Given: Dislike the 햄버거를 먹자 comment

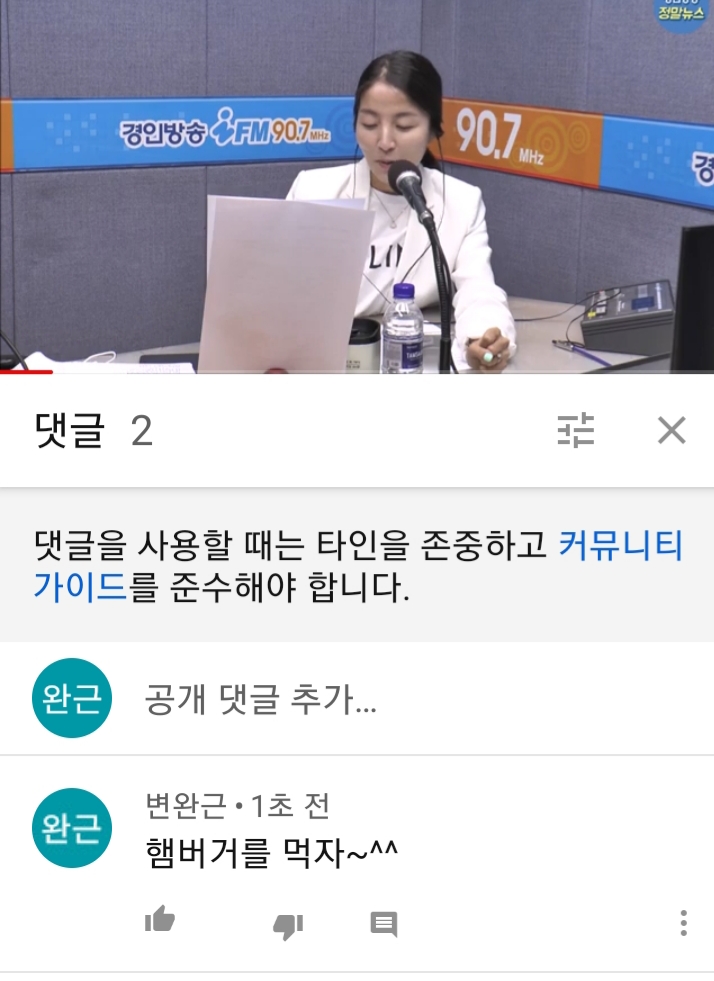Looking at the screenshot, I should click(288, 924).
